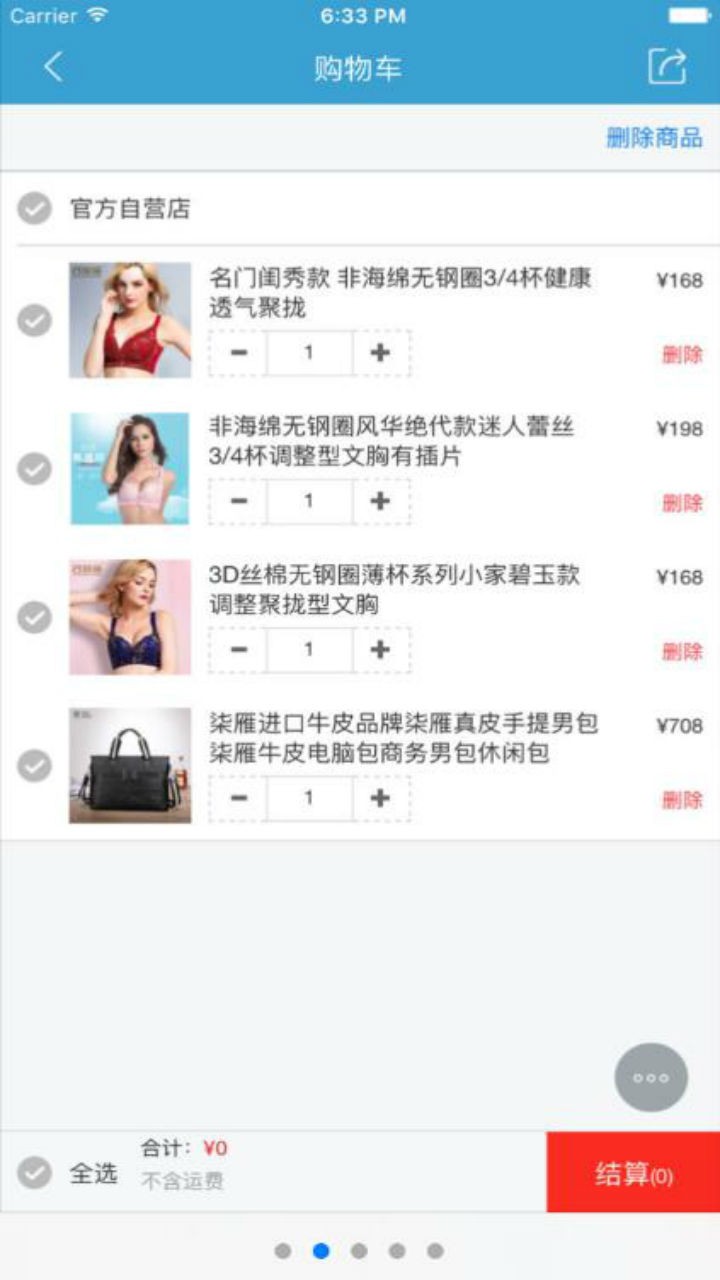The height and width of the screenshot is (1280, 720).
Task: Check the 名门闺秀款 item checkbox
Action: coord(35,320)
